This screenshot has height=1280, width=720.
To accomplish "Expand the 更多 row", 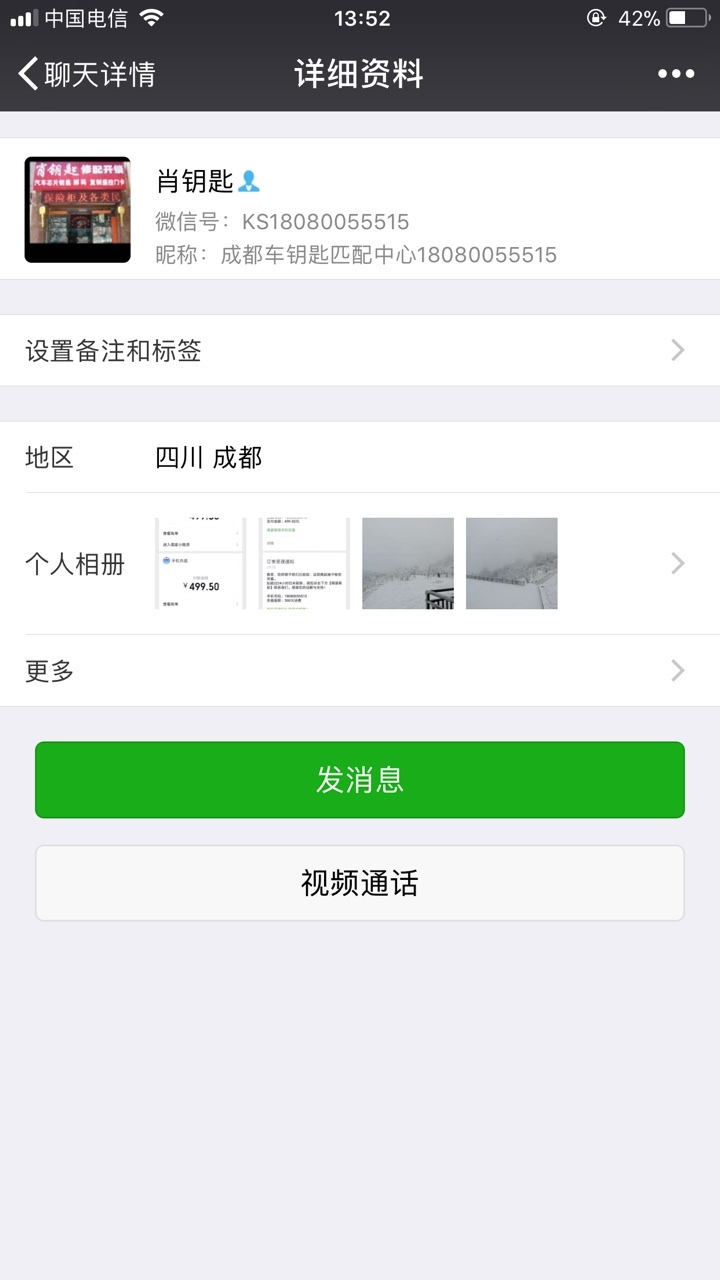I will click(x=360, y=671).
